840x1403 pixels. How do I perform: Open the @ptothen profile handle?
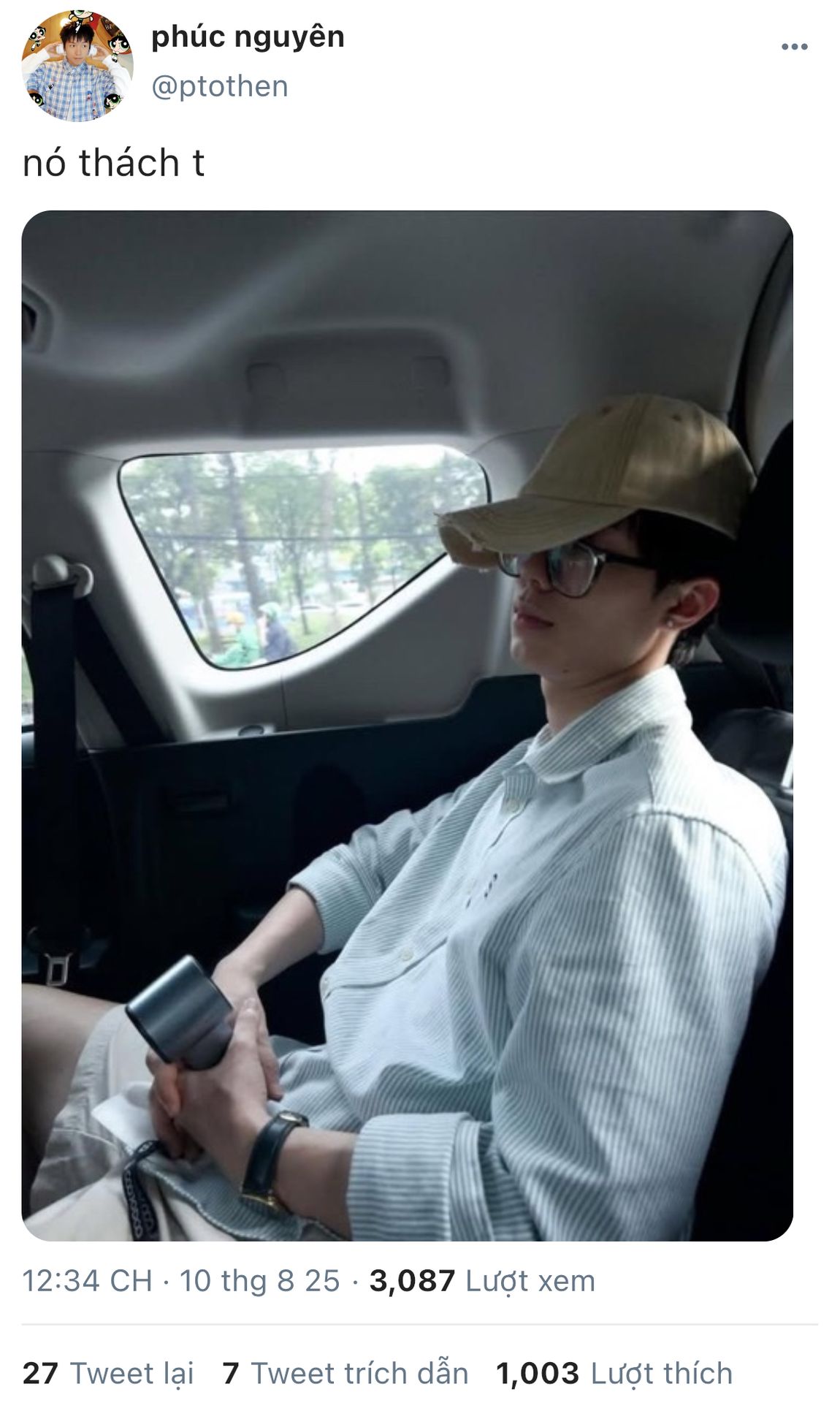(x=219, y=86)
